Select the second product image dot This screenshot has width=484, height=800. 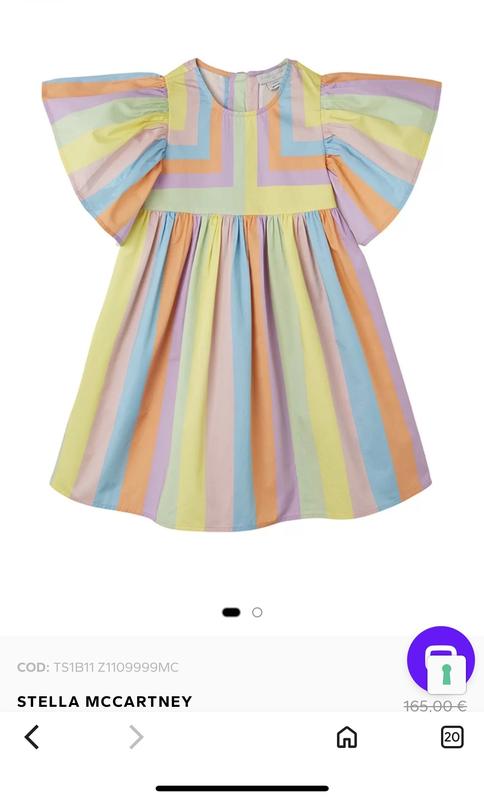click(x=257, y=612)
